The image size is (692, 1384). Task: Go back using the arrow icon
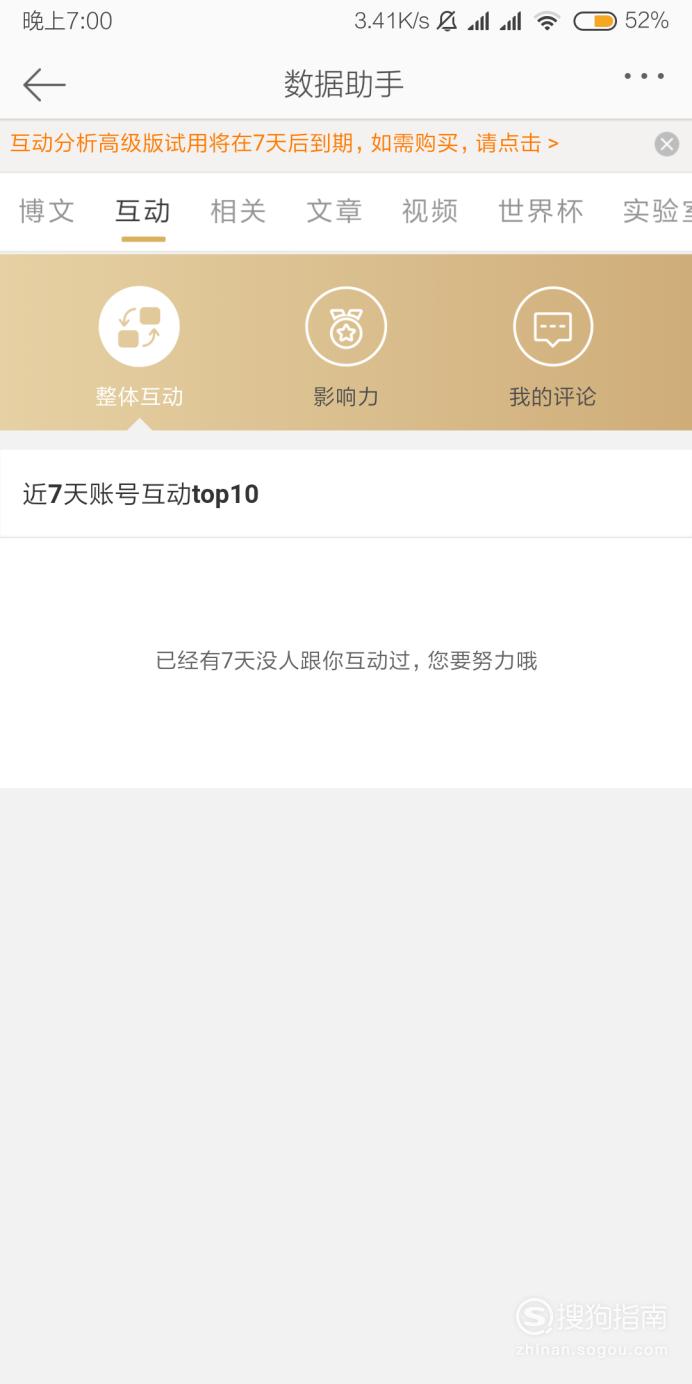pos(44,85)
